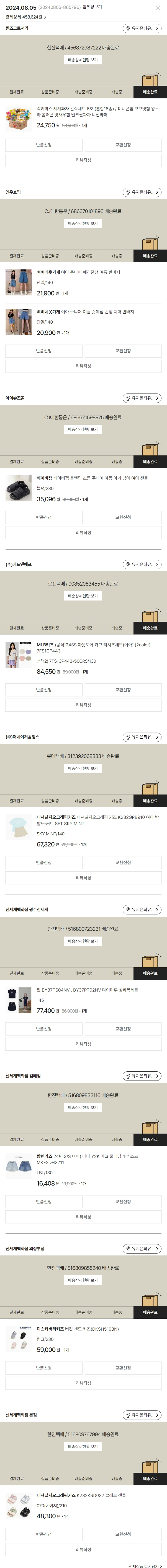Request return for 럭키박스 세계과자 간식세트
The height and width of the screenshot is (1568, 167).
tap(43, 145)
